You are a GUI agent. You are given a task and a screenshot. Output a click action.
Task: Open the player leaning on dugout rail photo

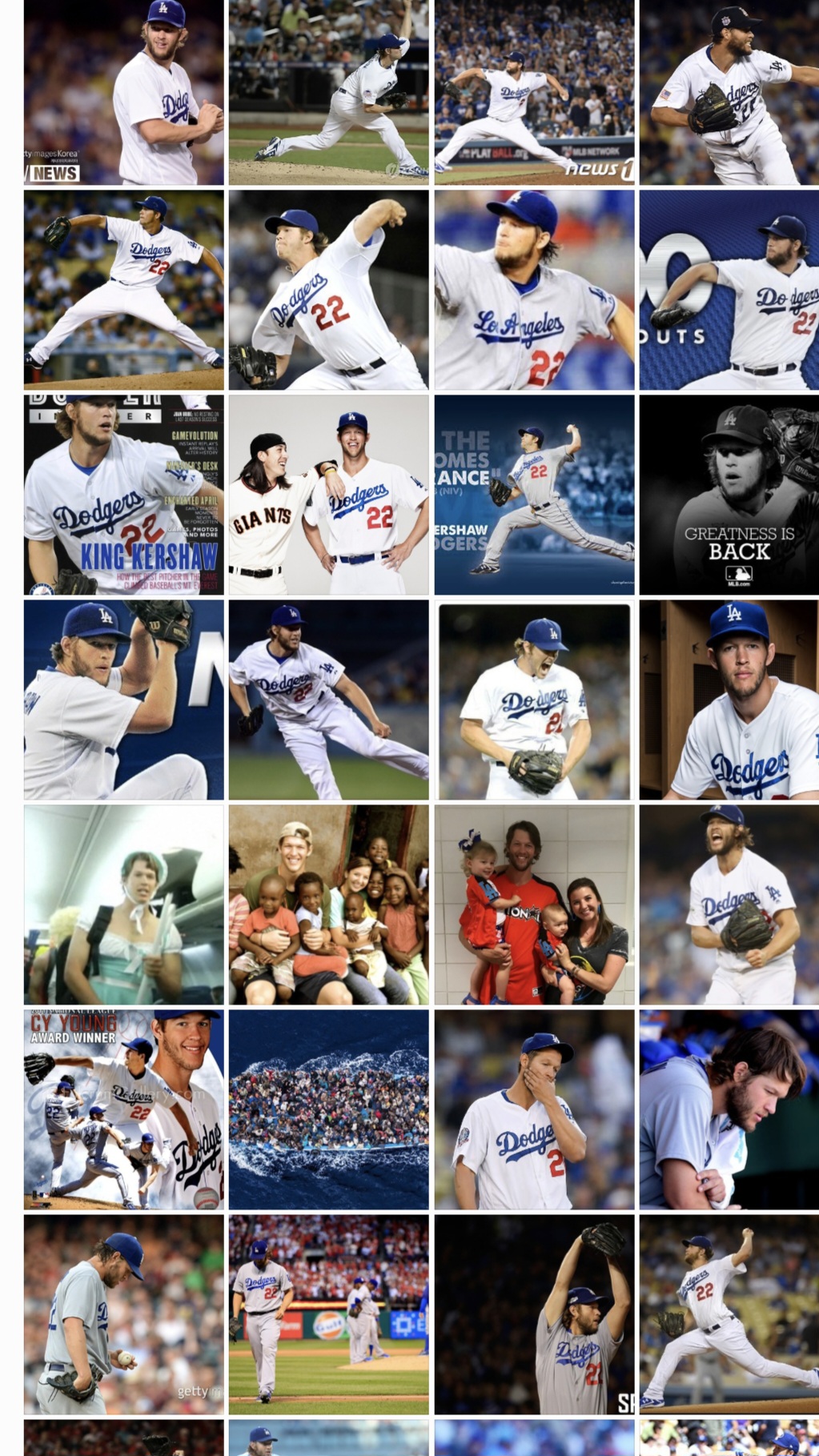pyautogui.click(x=729, y=1109)
